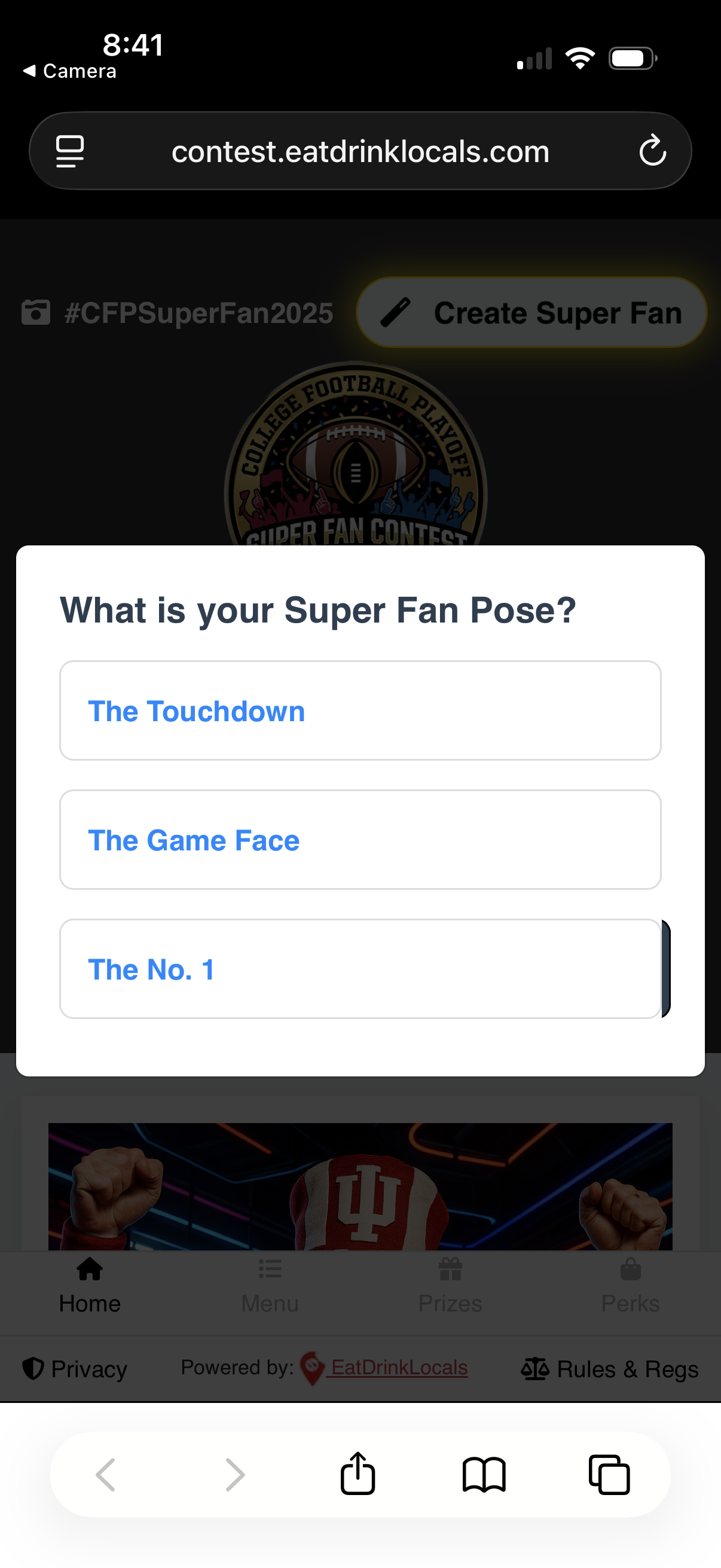Return to the Camera app

click(x=69, y=71)
